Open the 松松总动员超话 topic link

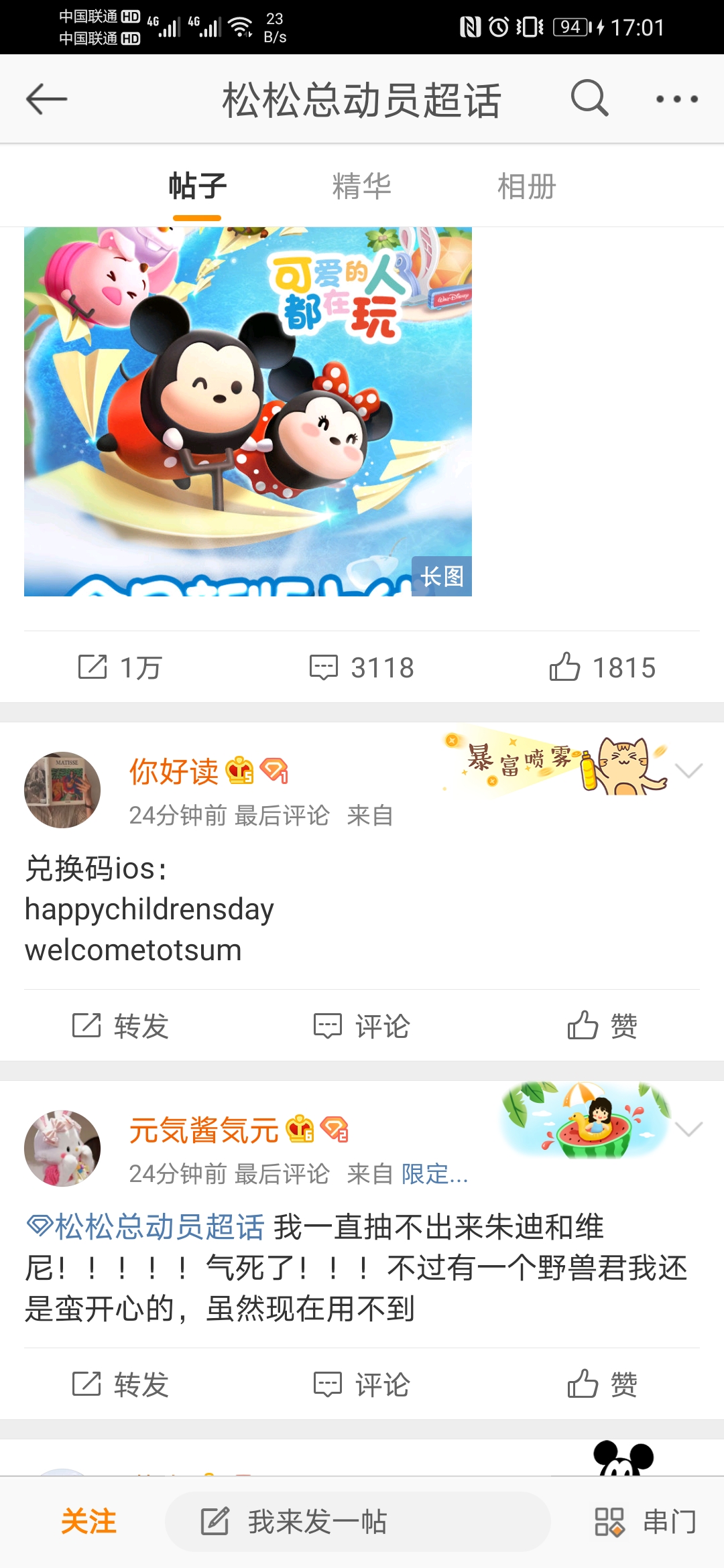click(145, 1227)
